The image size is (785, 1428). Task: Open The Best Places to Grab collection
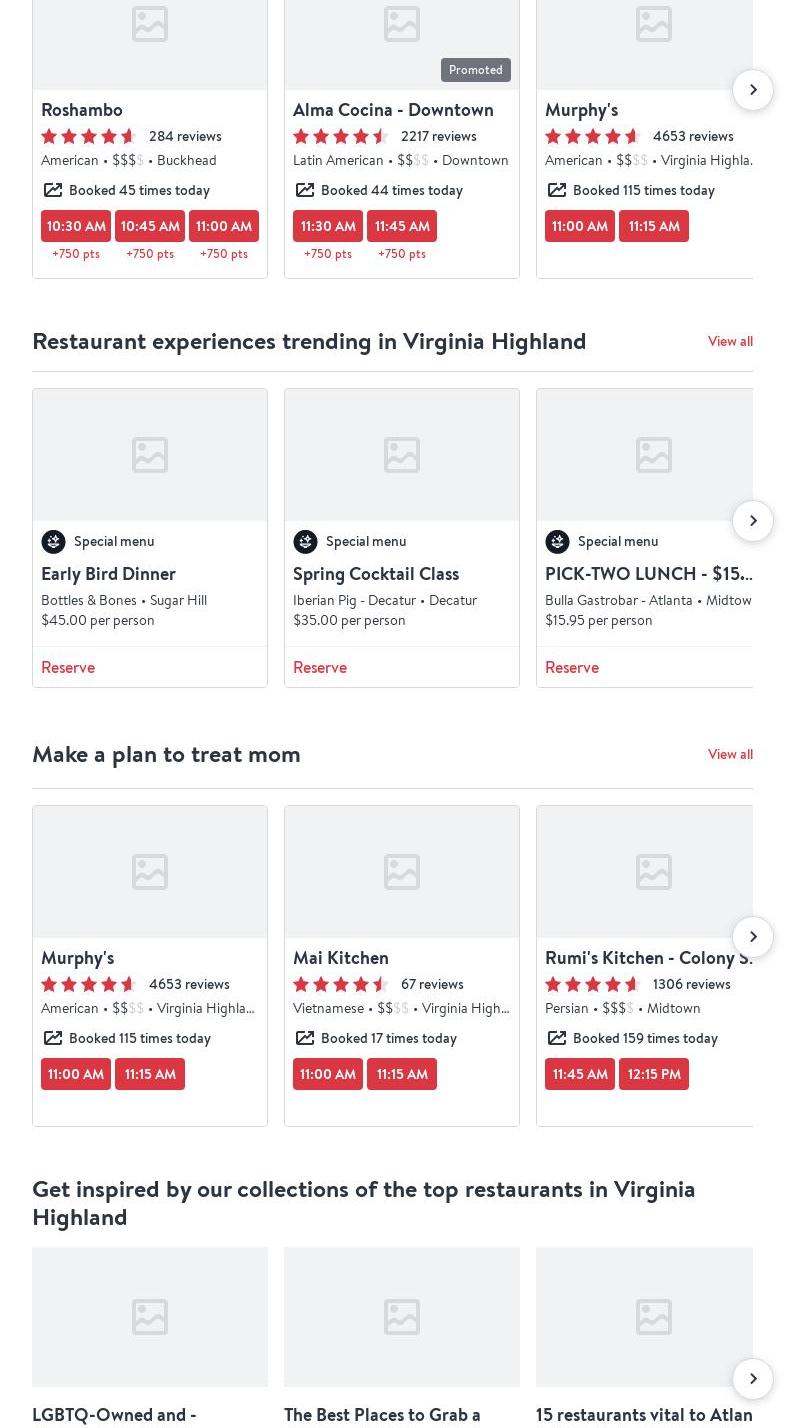382,1414
